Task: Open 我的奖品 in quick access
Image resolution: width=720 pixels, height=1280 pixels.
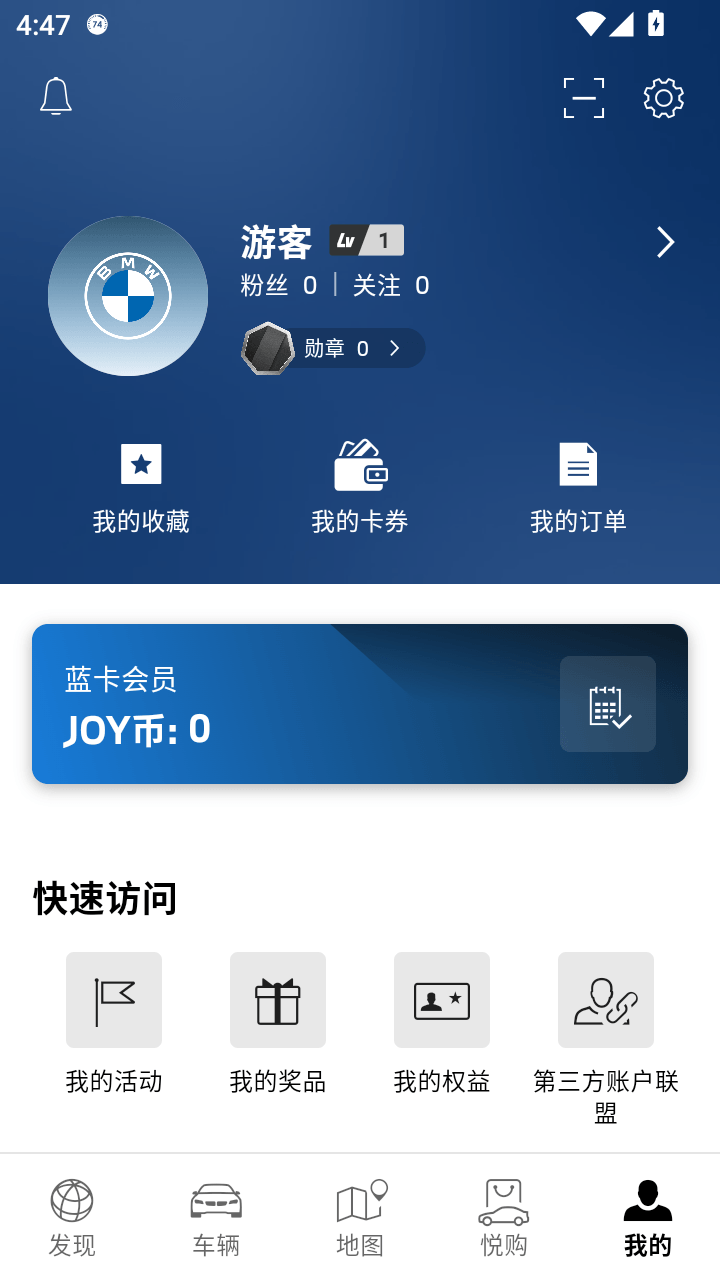Action: (278, 1024)
